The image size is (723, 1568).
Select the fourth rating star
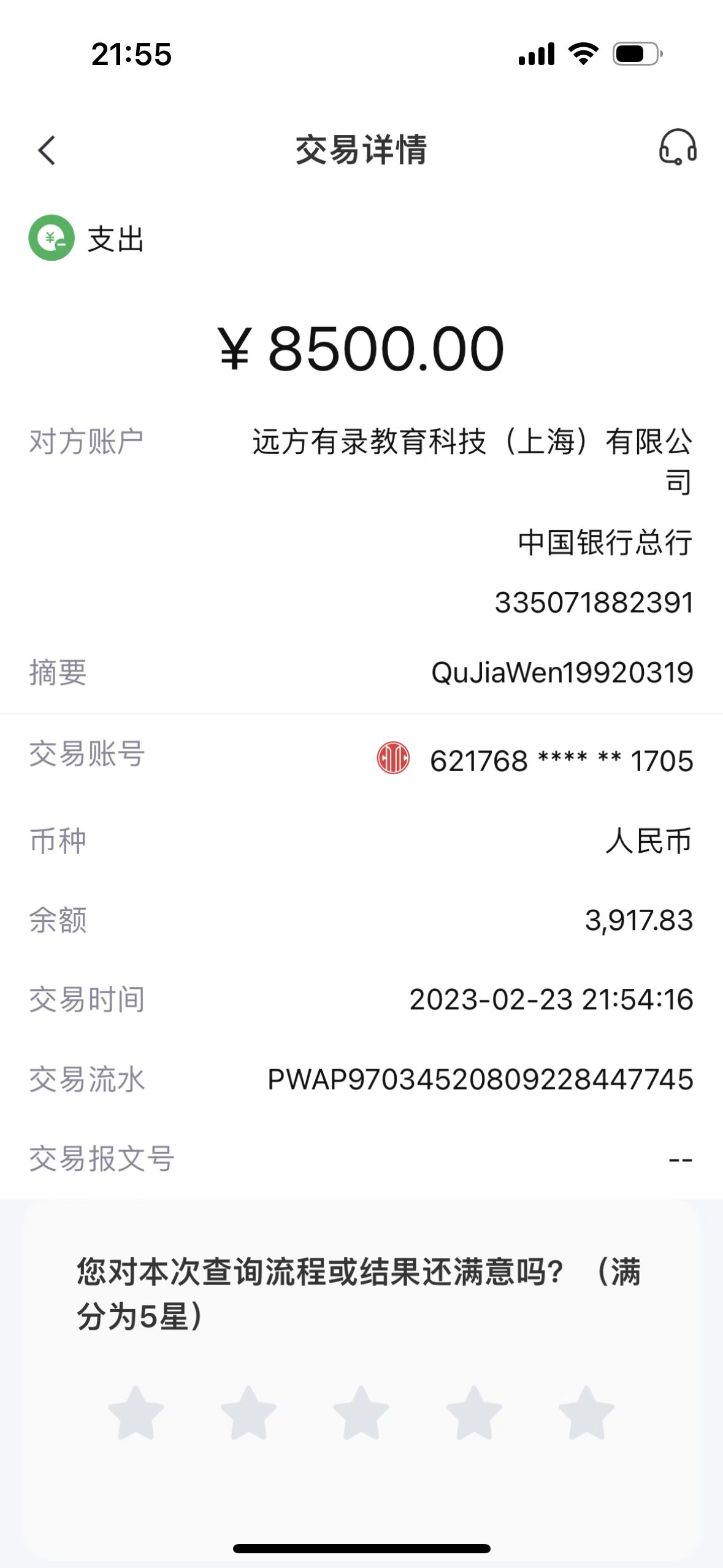(x=474, y=1413)
